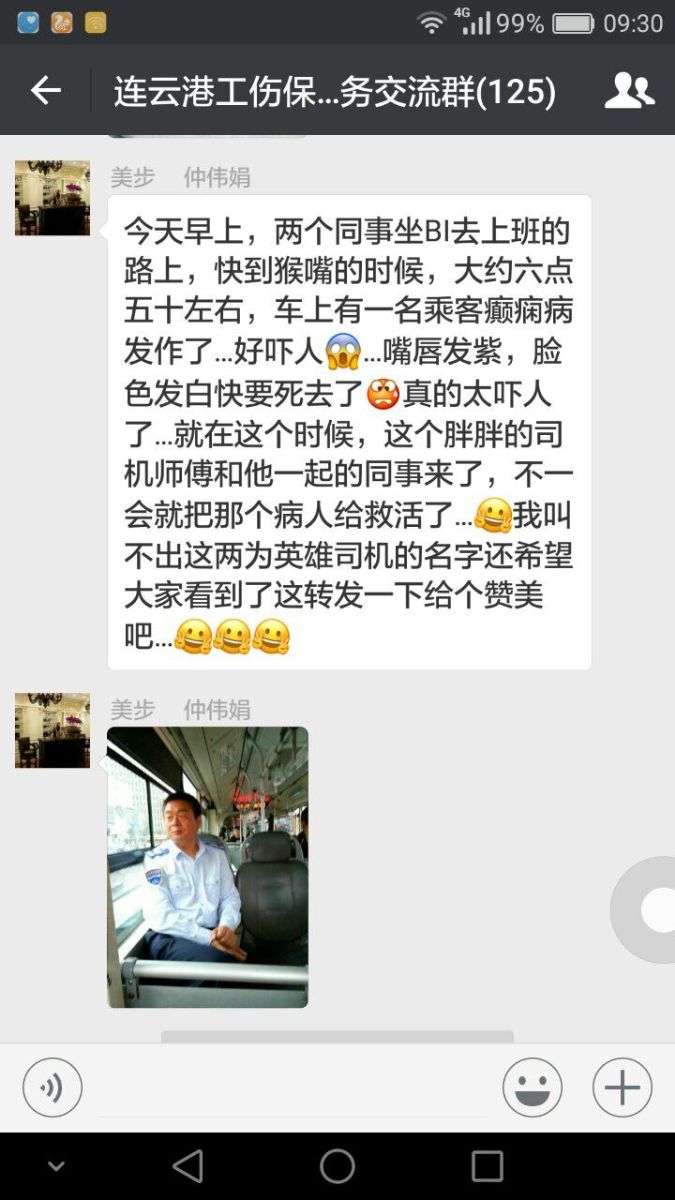This screenshot has height=1200, width=675.
Task: Open the bus driver photo message
Action: click(x=208, y=867)
